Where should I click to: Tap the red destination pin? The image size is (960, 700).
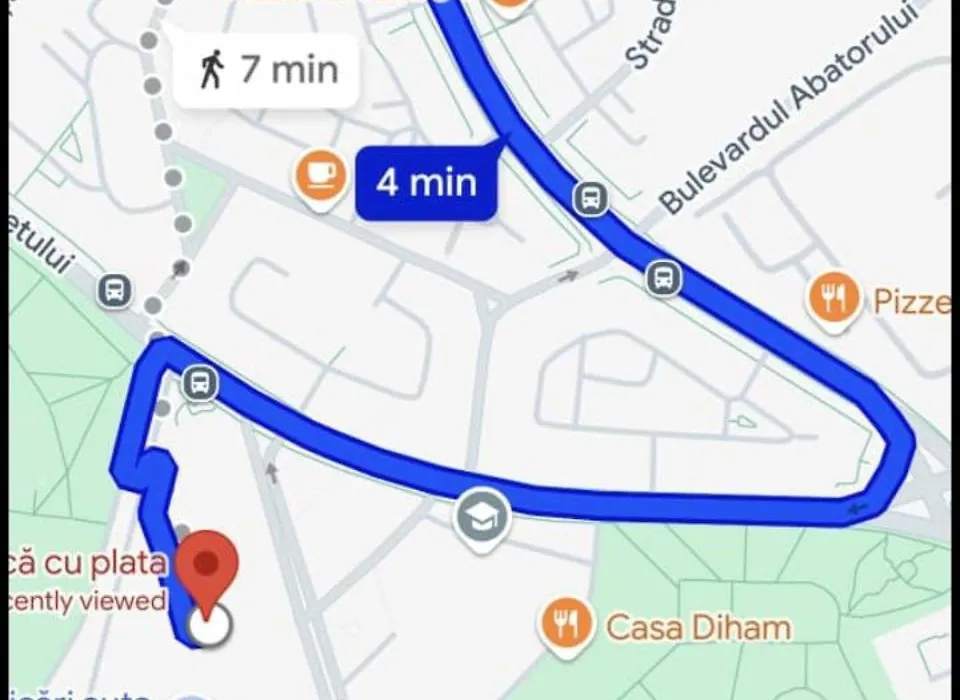coord(207,568)
